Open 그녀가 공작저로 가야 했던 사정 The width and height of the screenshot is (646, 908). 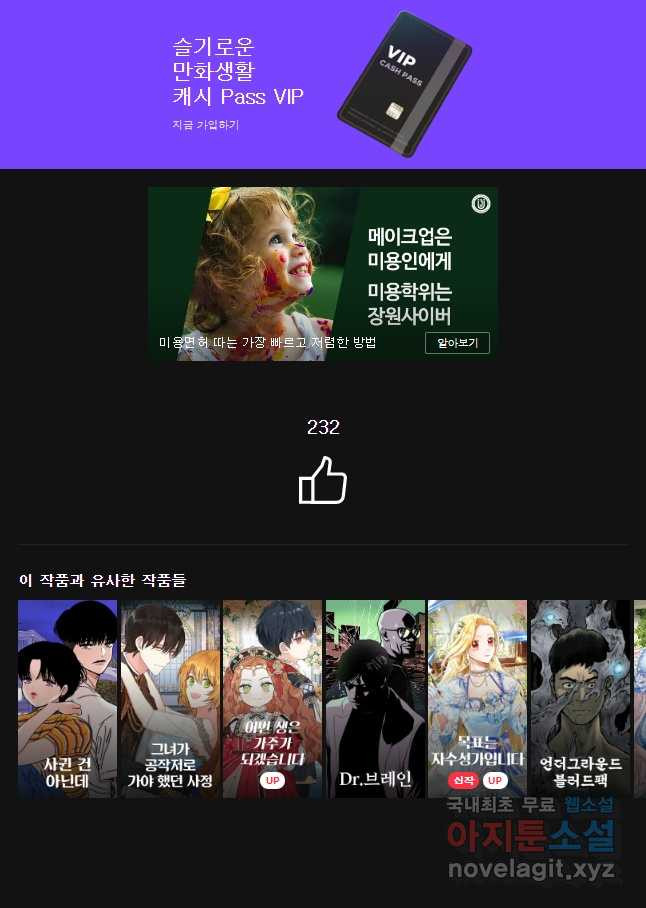(x=170, y=698)
